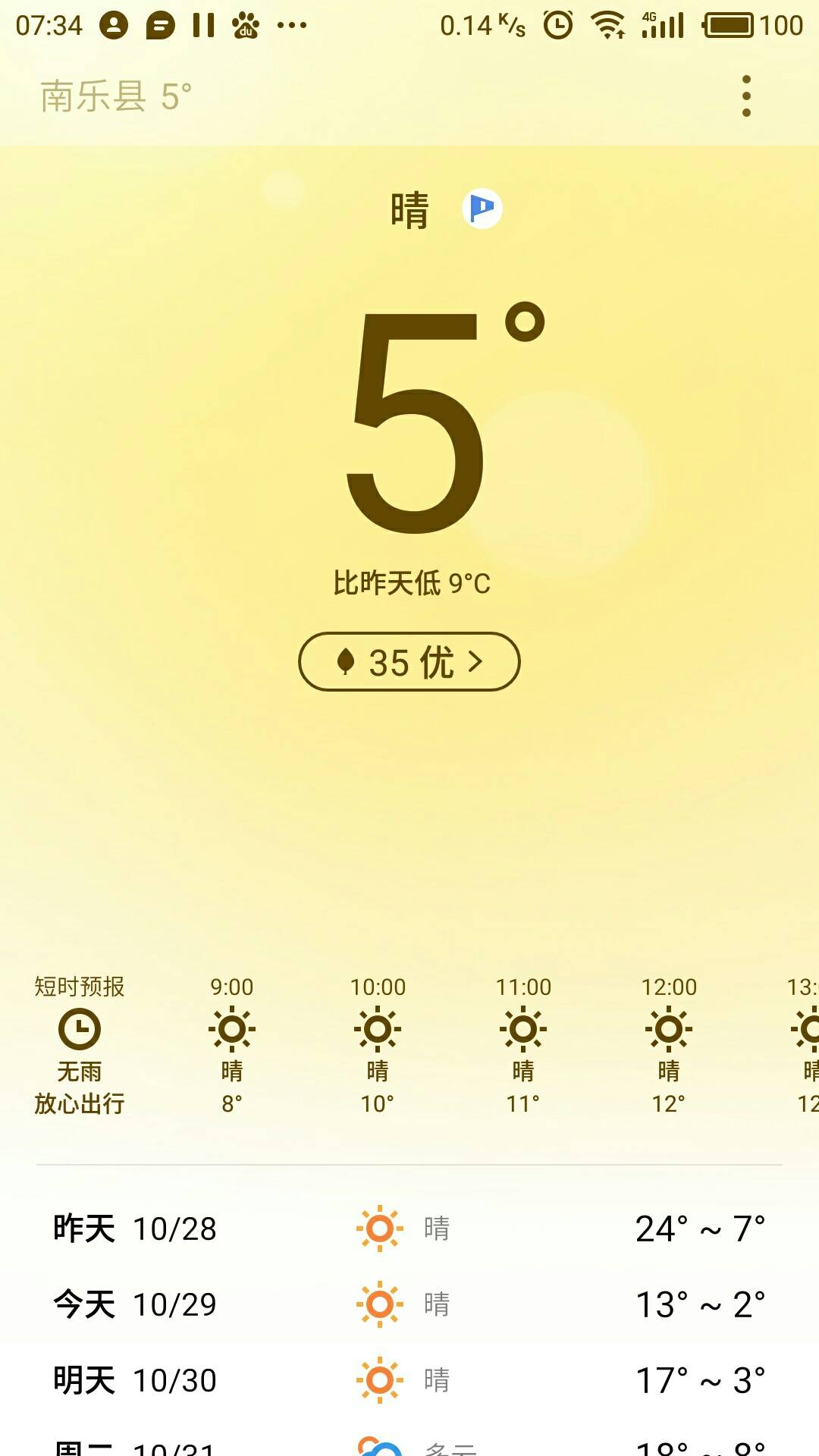
Task: Tap the blue flag icon beside 晴
Action: (482, 209)
